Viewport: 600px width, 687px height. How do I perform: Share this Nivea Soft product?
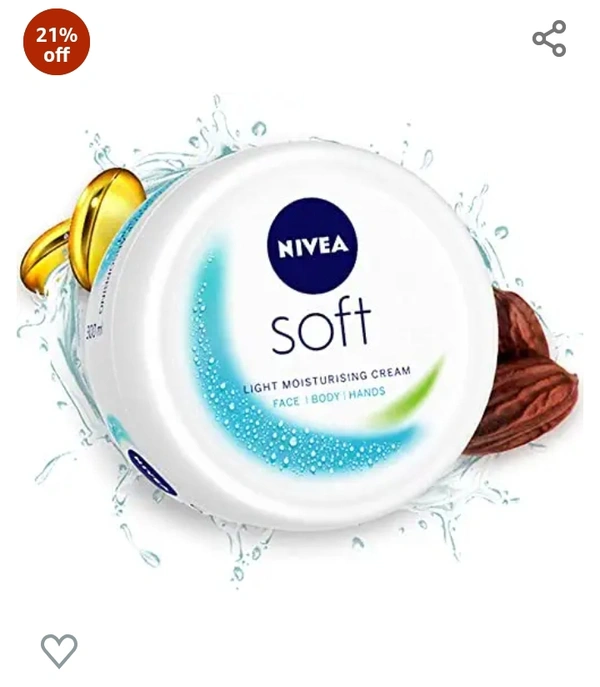pyautogui.click(x=549, y=39)
